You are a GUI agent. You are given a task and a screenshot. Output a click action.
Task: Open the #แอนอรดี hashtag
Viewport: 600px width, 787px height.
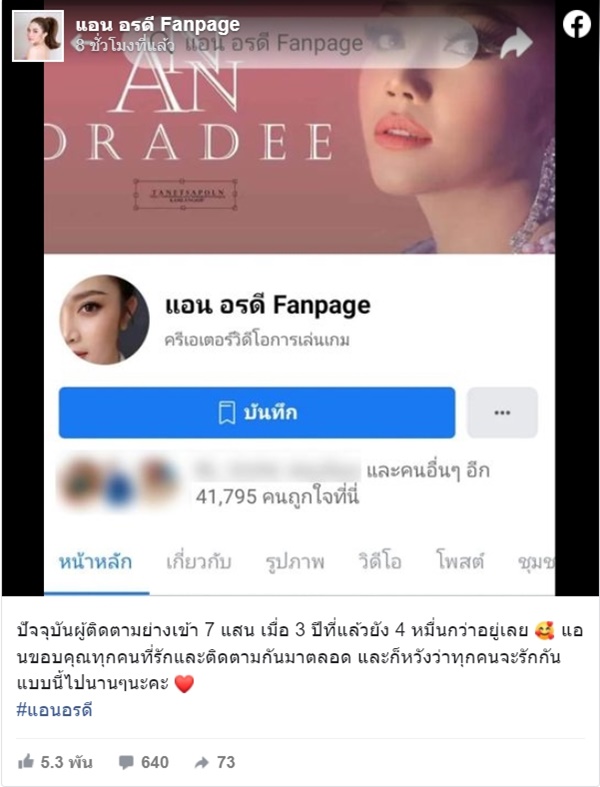click(54, 709)
